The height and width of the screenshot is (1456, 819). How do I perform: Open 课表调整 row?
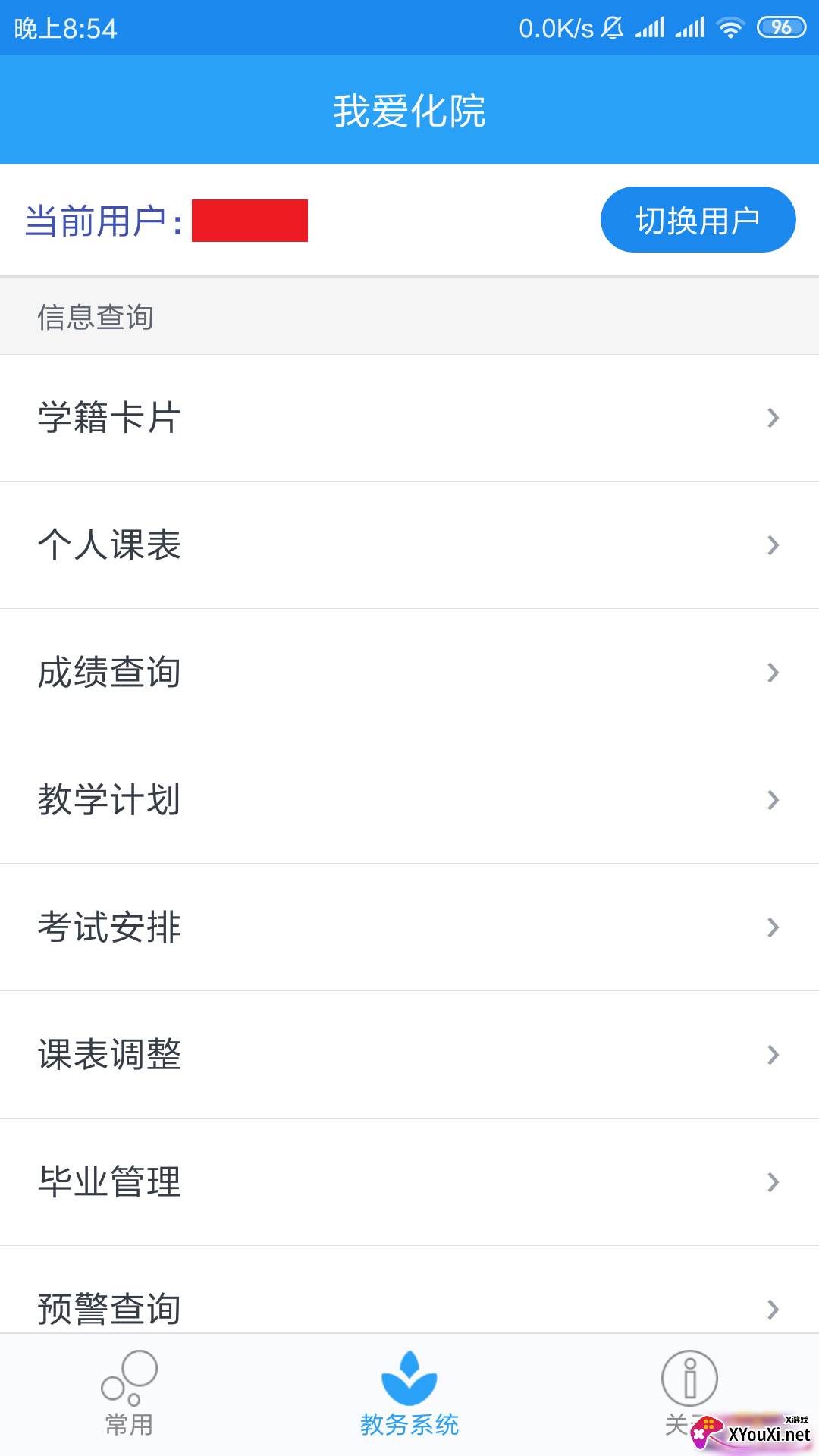click(409, 1055)
